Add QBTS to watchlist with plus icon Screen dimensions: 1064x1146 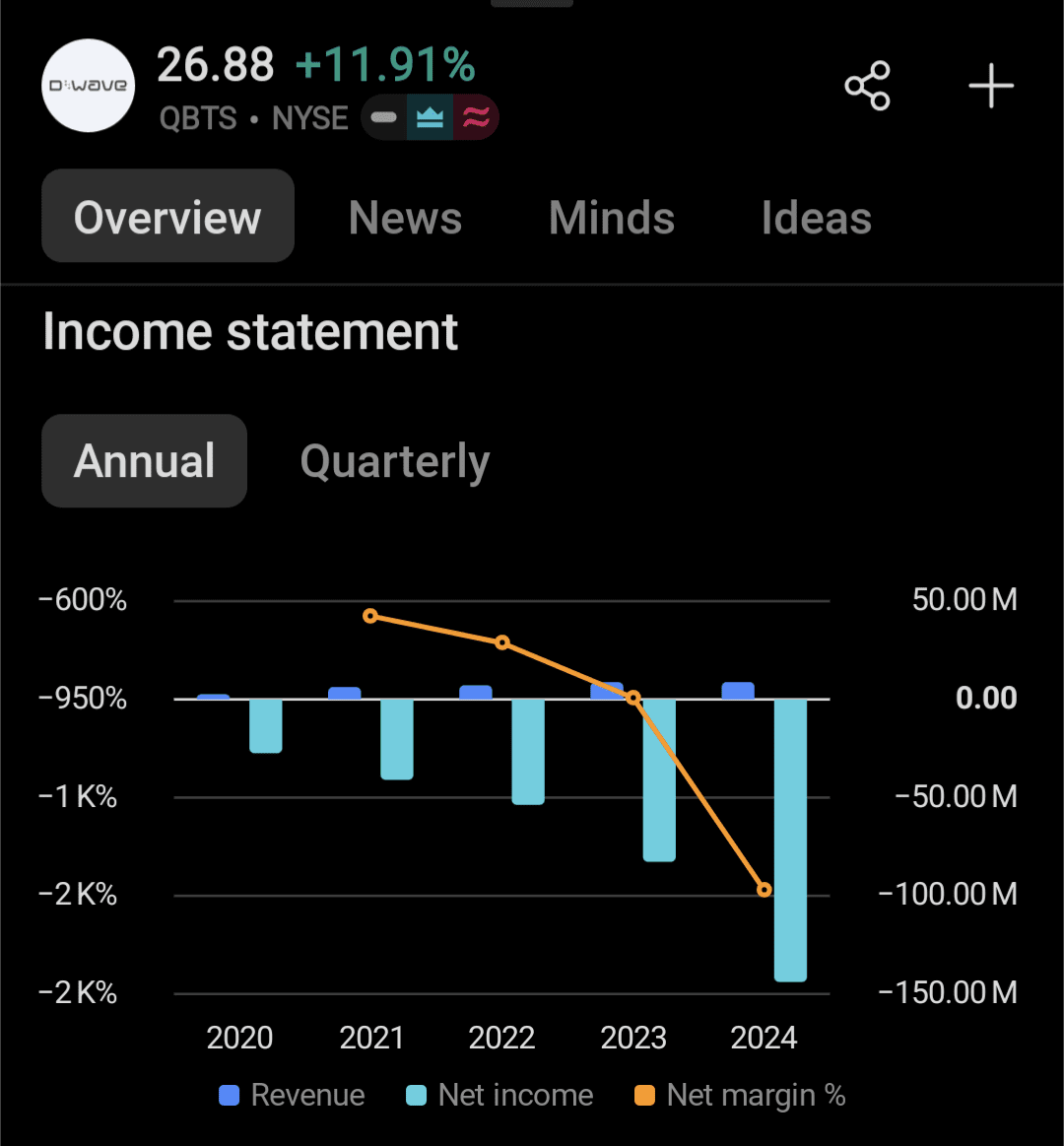pos(990,86)
